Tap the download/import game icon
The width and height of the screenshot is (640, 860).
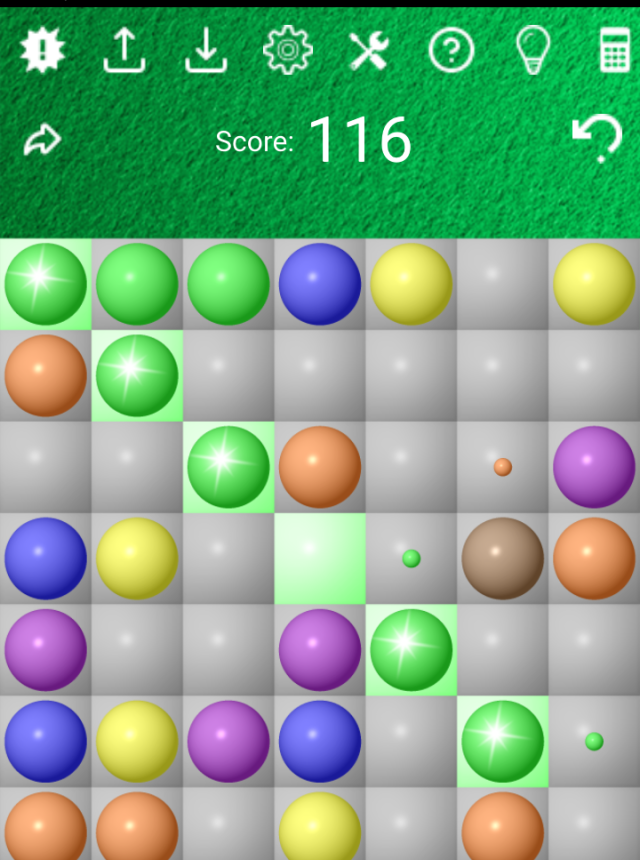(206, 49)
